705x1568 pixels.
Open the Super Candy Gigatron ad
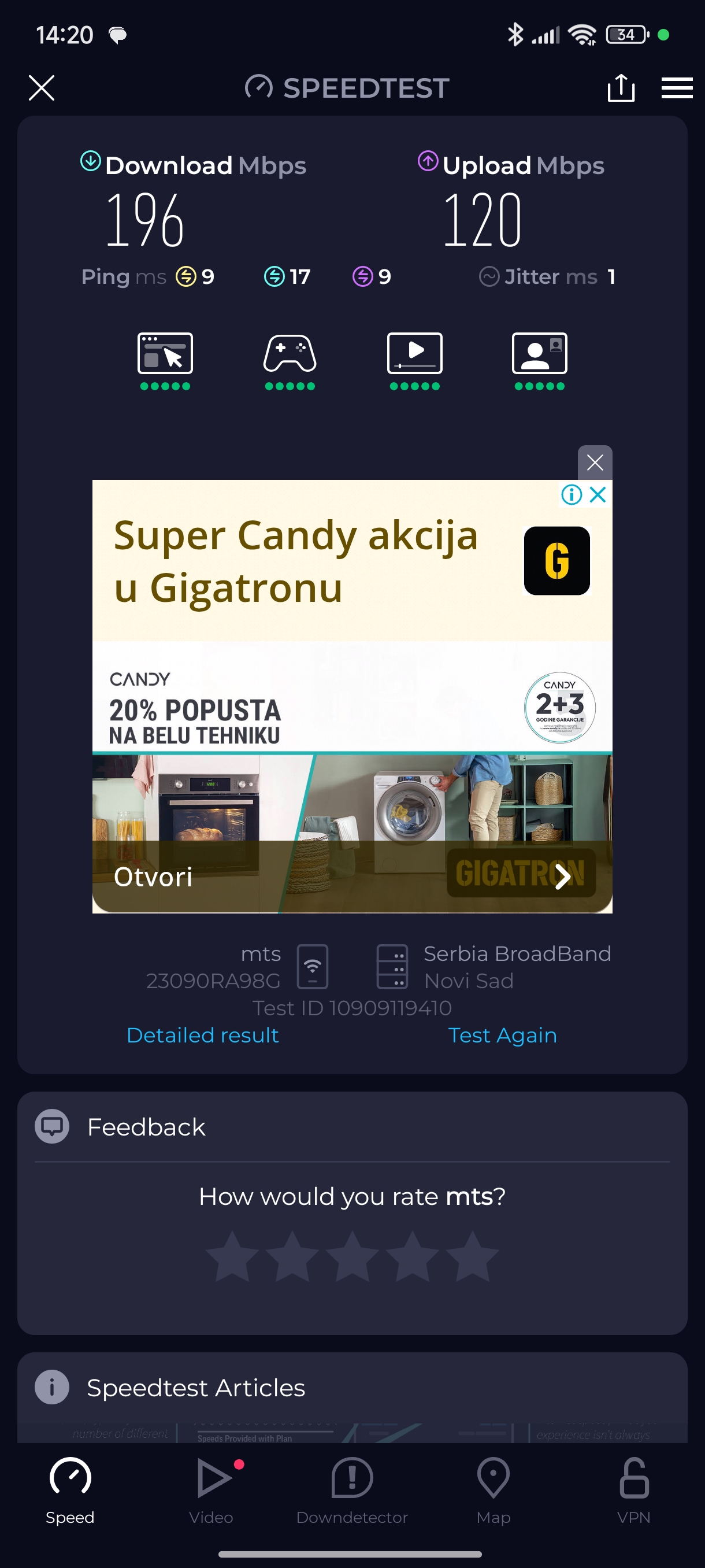tap(351, 876)
